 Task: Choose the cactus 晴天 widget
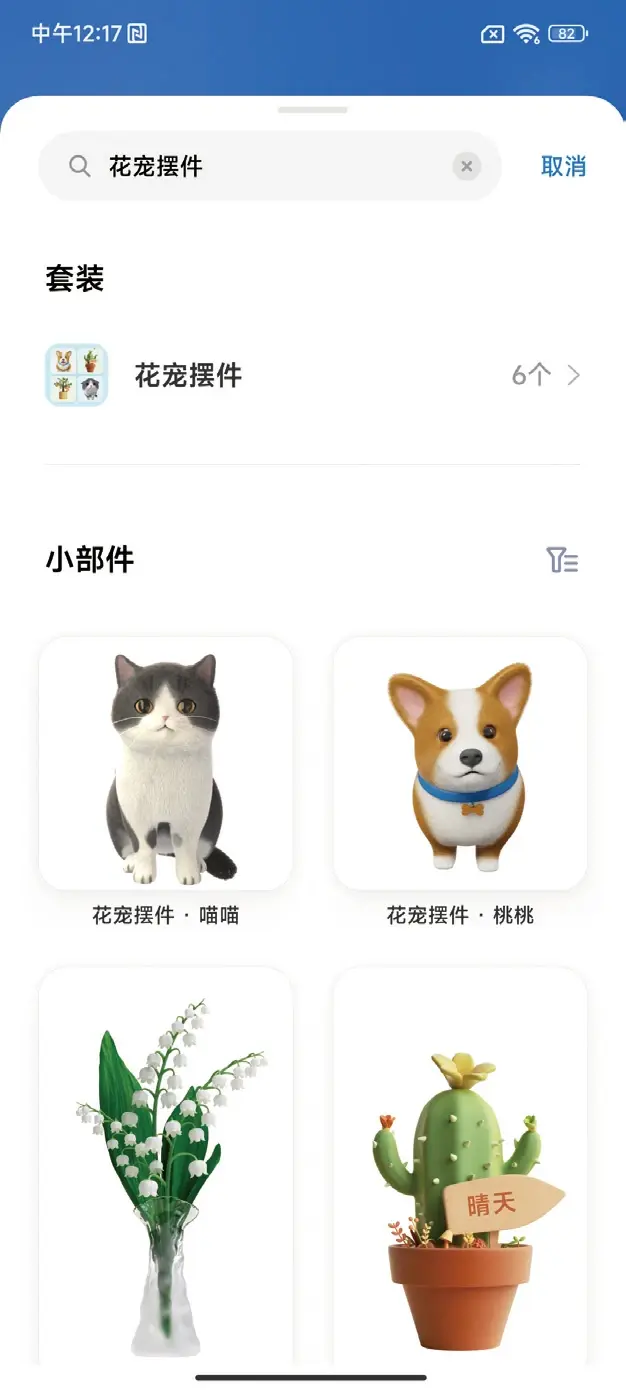pyautogui.click(x=460, y=1165)
